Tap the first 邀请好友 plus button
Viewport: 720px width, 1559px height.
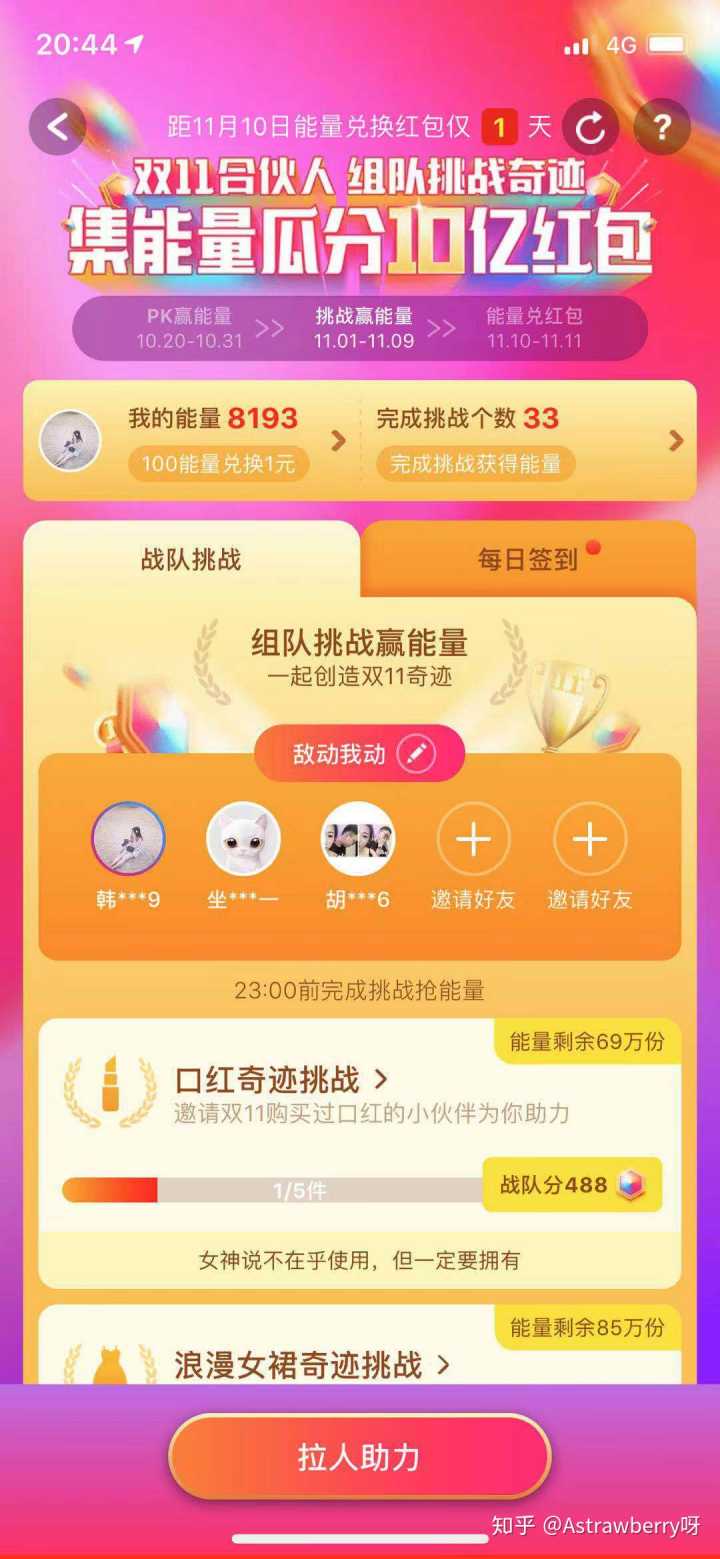473,839
